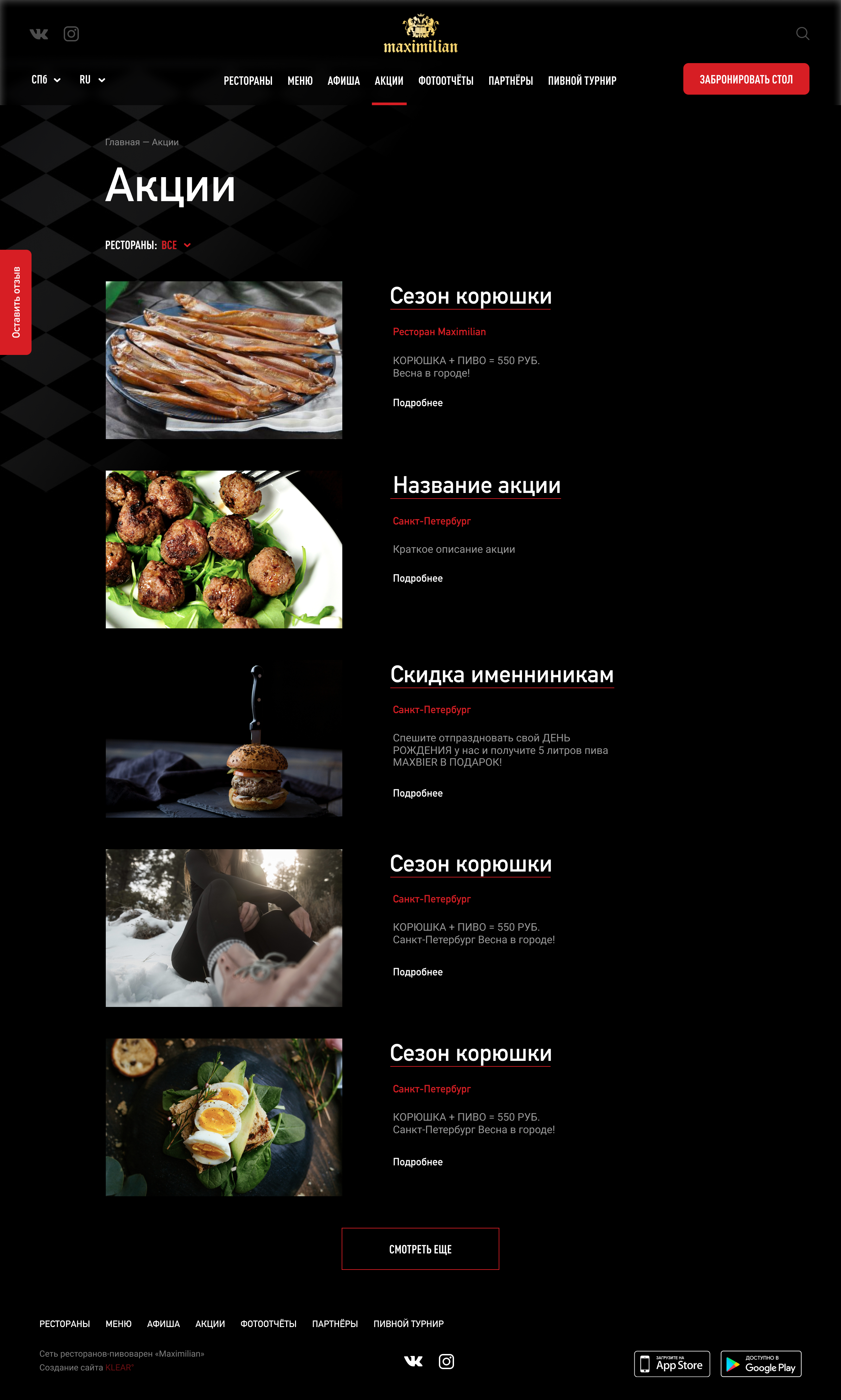Viewport: 841px width, 1400px height.
Task: Expand the СПб city dropdown
Action: pyautogui.click(x=46, y=80)
